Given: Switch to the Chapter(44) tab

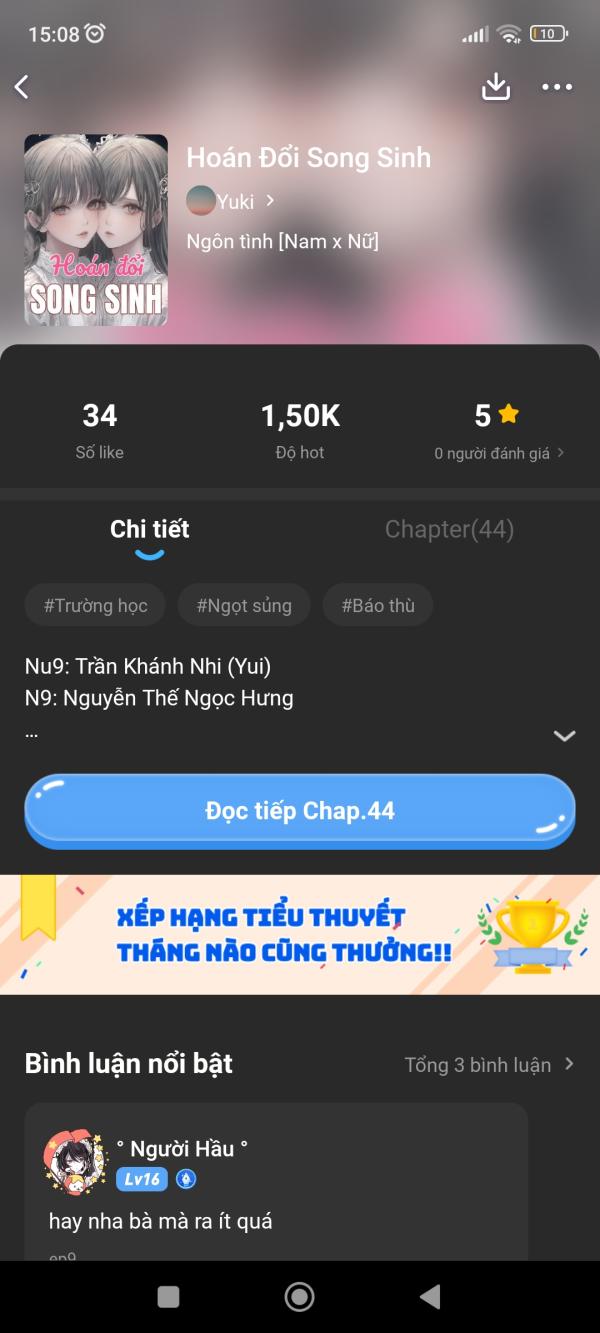Looking at the screenshot, I should (449, 529).
